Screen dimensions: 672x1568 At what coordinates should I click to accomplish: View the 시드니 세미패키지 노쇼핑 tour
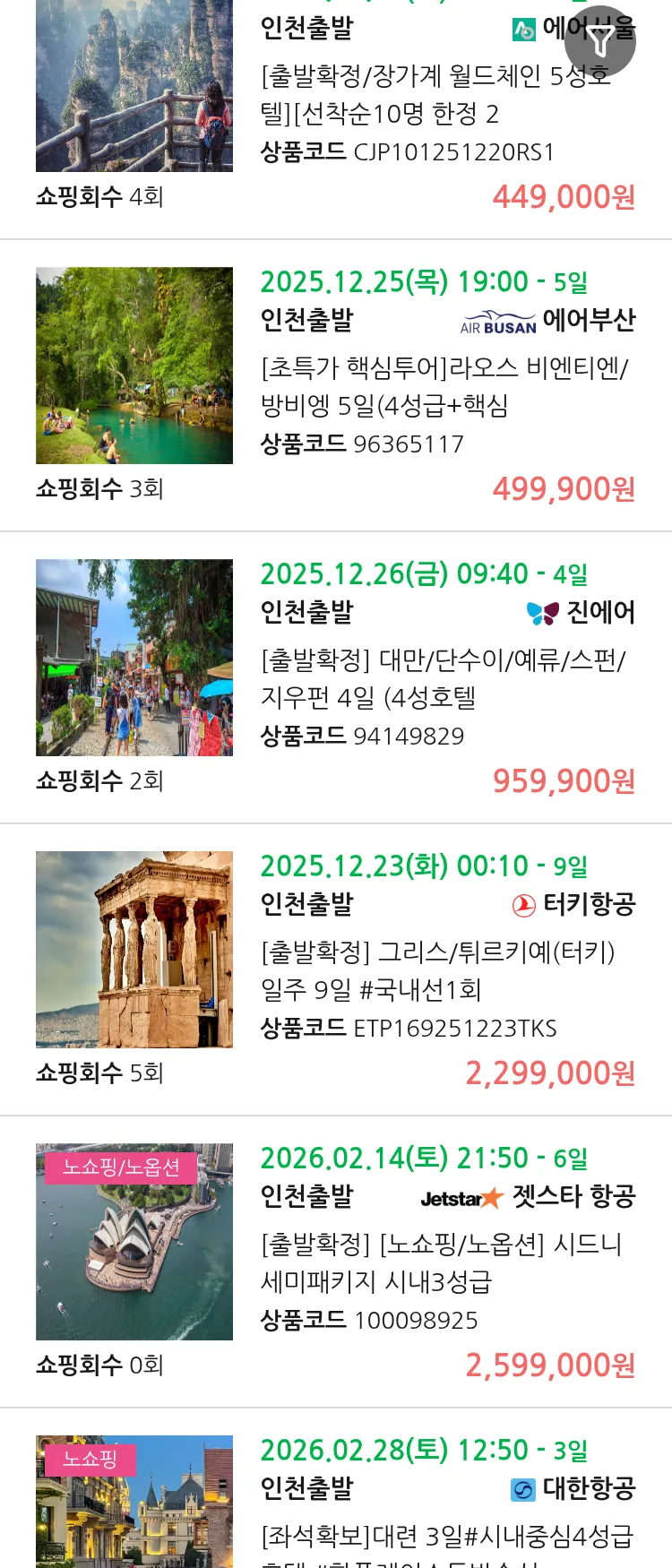tap(441, 1262)
